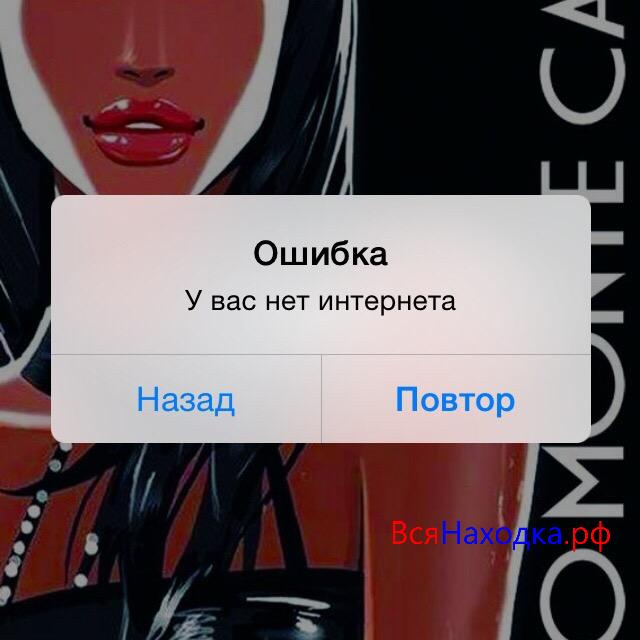
Task: Tap Назад in the error dialog
Action: [186, 400]
